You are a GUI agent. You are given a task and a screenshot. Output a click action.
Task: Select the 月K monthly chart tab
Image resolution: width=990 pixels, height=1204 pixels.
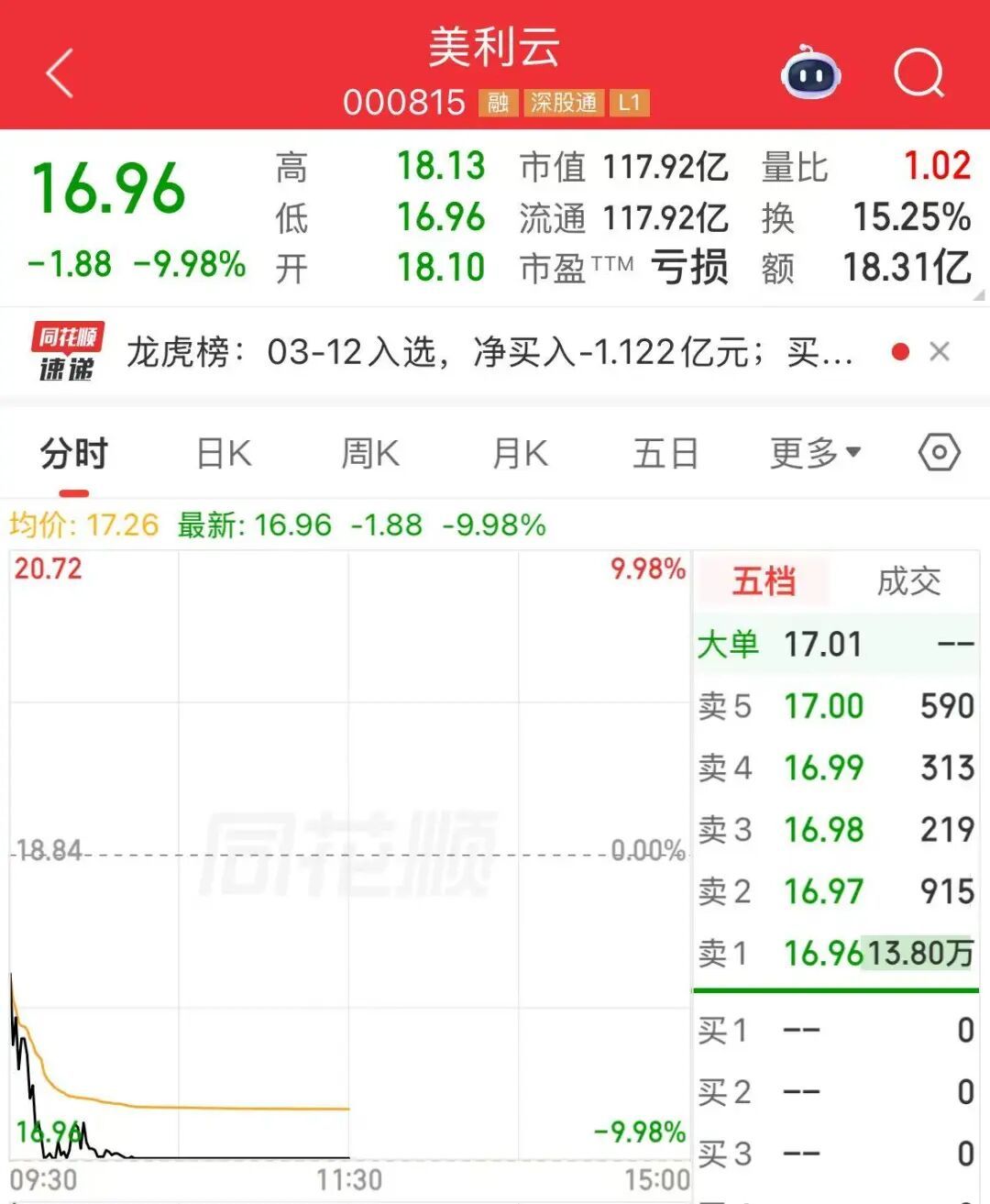click(520, 454)
